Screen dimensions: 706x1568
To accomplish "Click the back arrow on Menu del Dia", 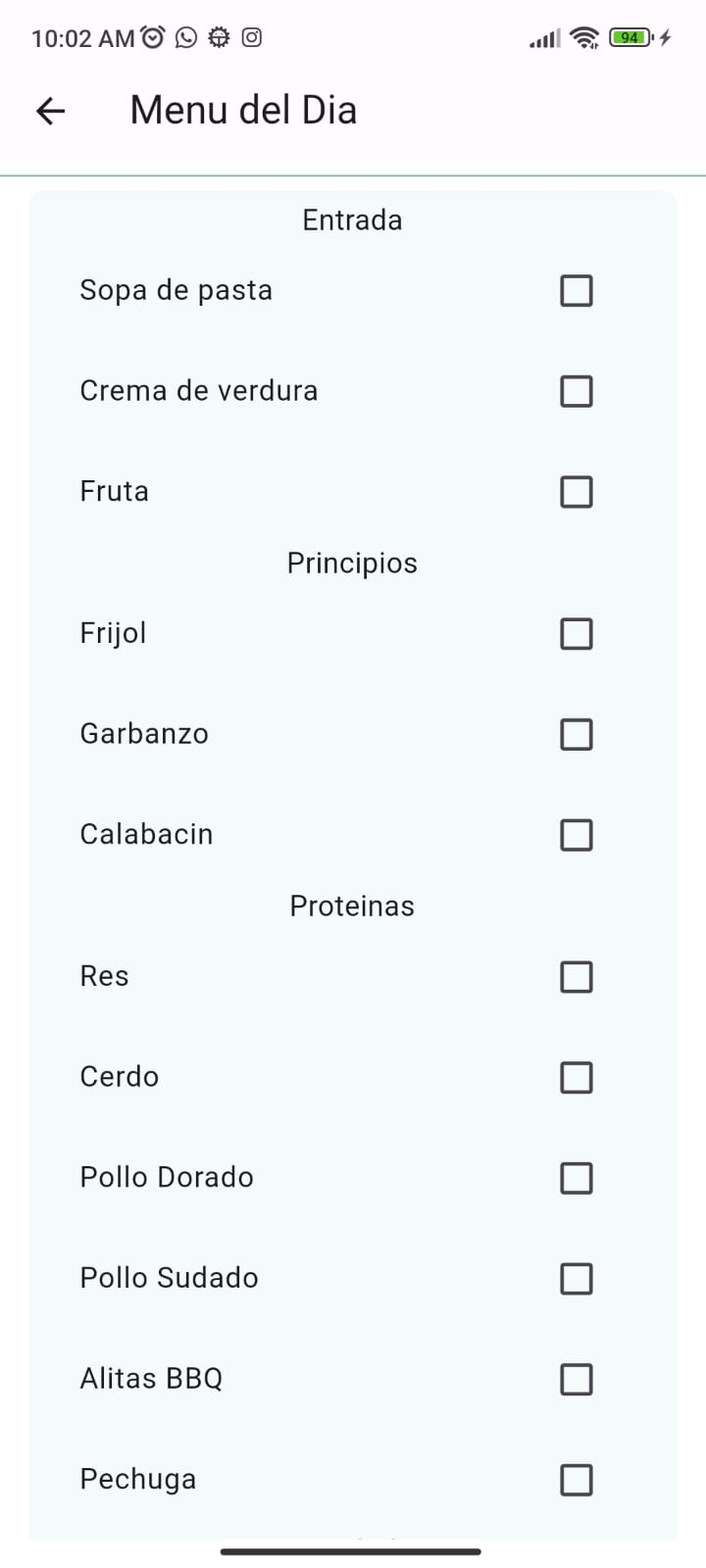I will [49, 110].
